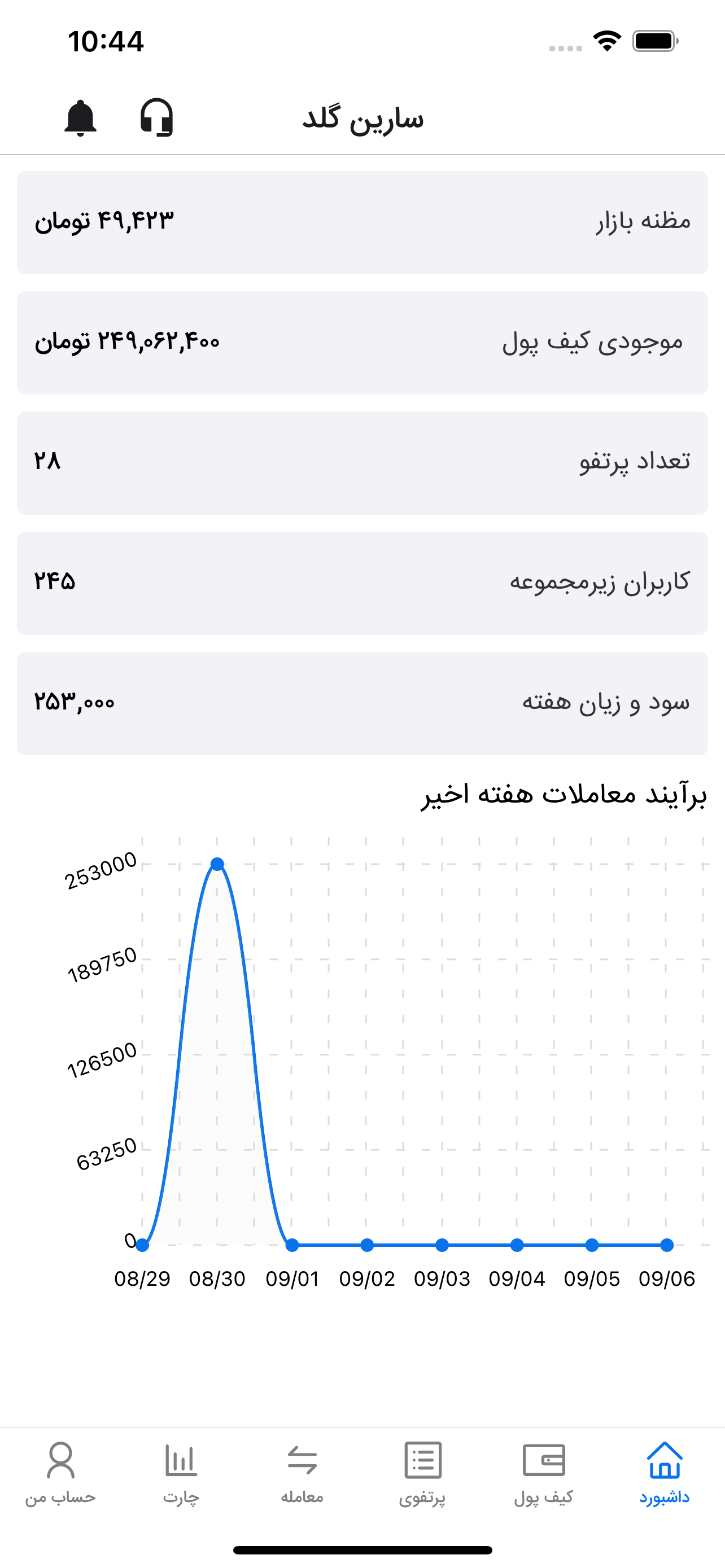
Task: Select the مظنه بازار market price card
Action: point(362,223)
